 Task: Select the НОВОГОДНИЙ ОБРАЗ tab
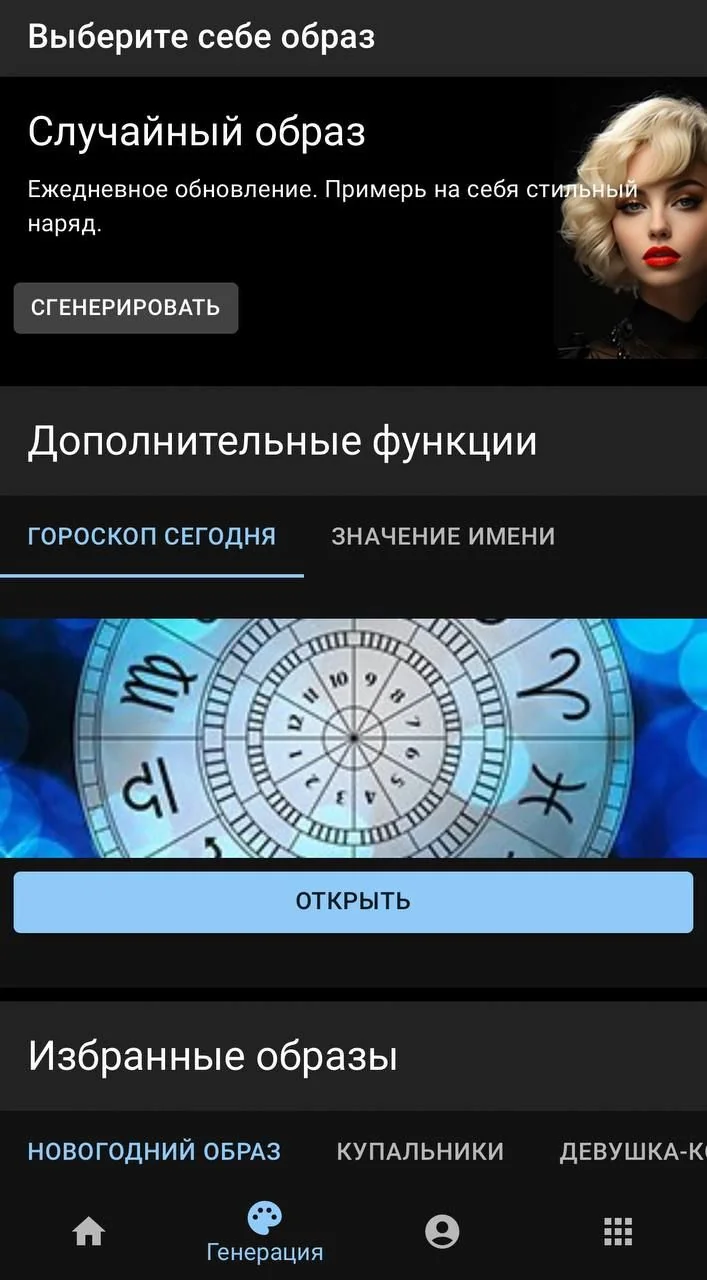click(154, 1151)
